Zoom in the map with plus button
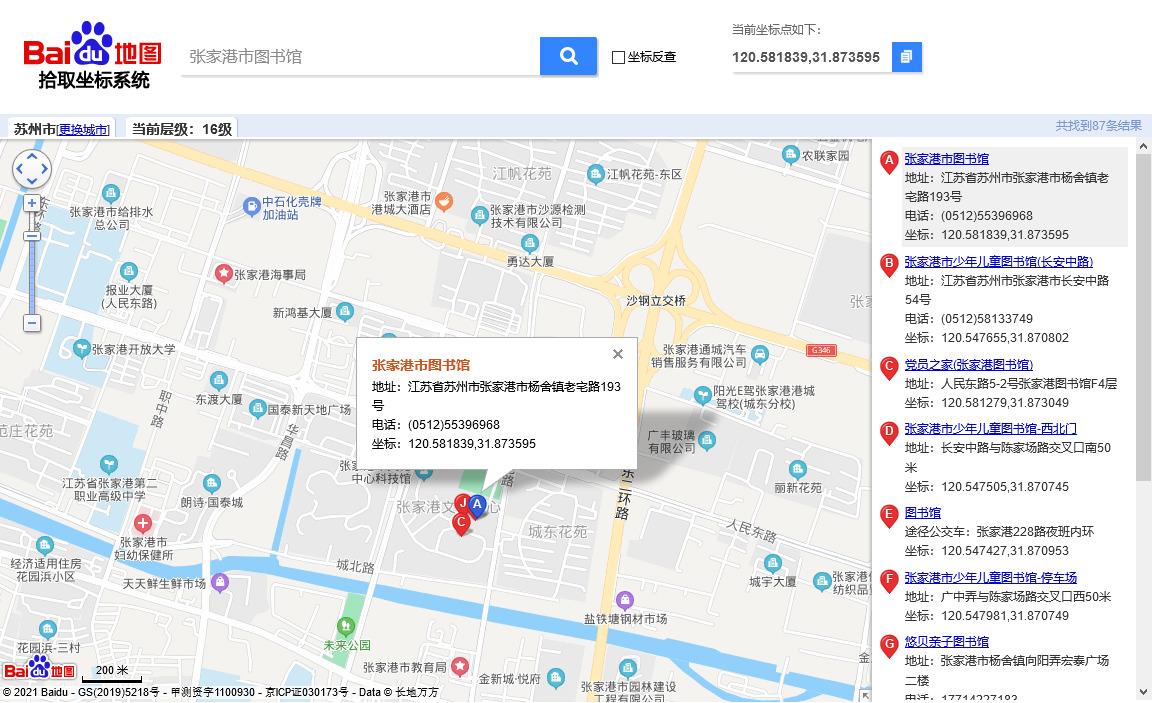Viewport: 1152px width, 703px height. coord(32,203)
